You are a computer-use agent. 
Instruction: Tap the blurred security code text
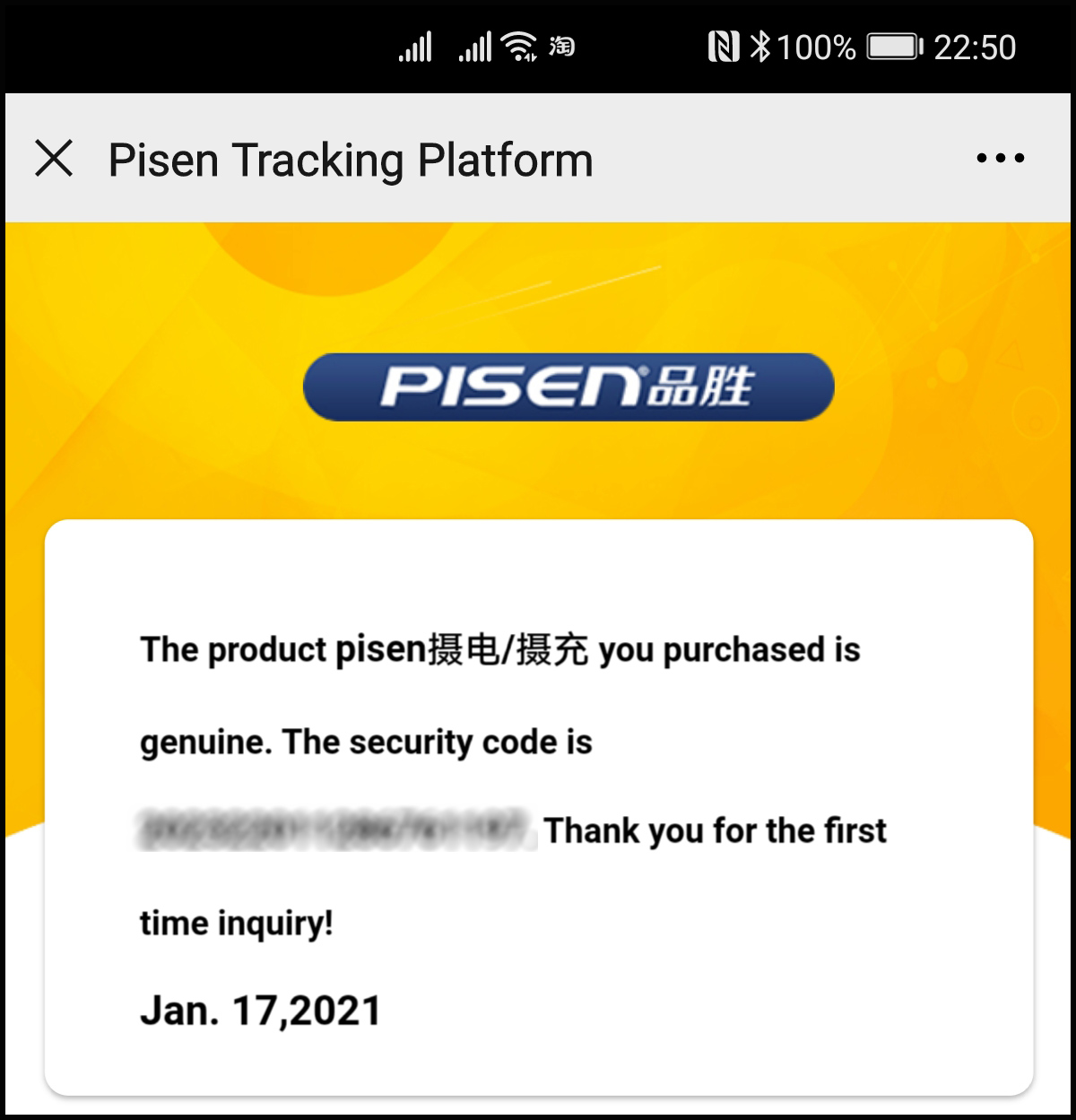(x=334, y=829)
